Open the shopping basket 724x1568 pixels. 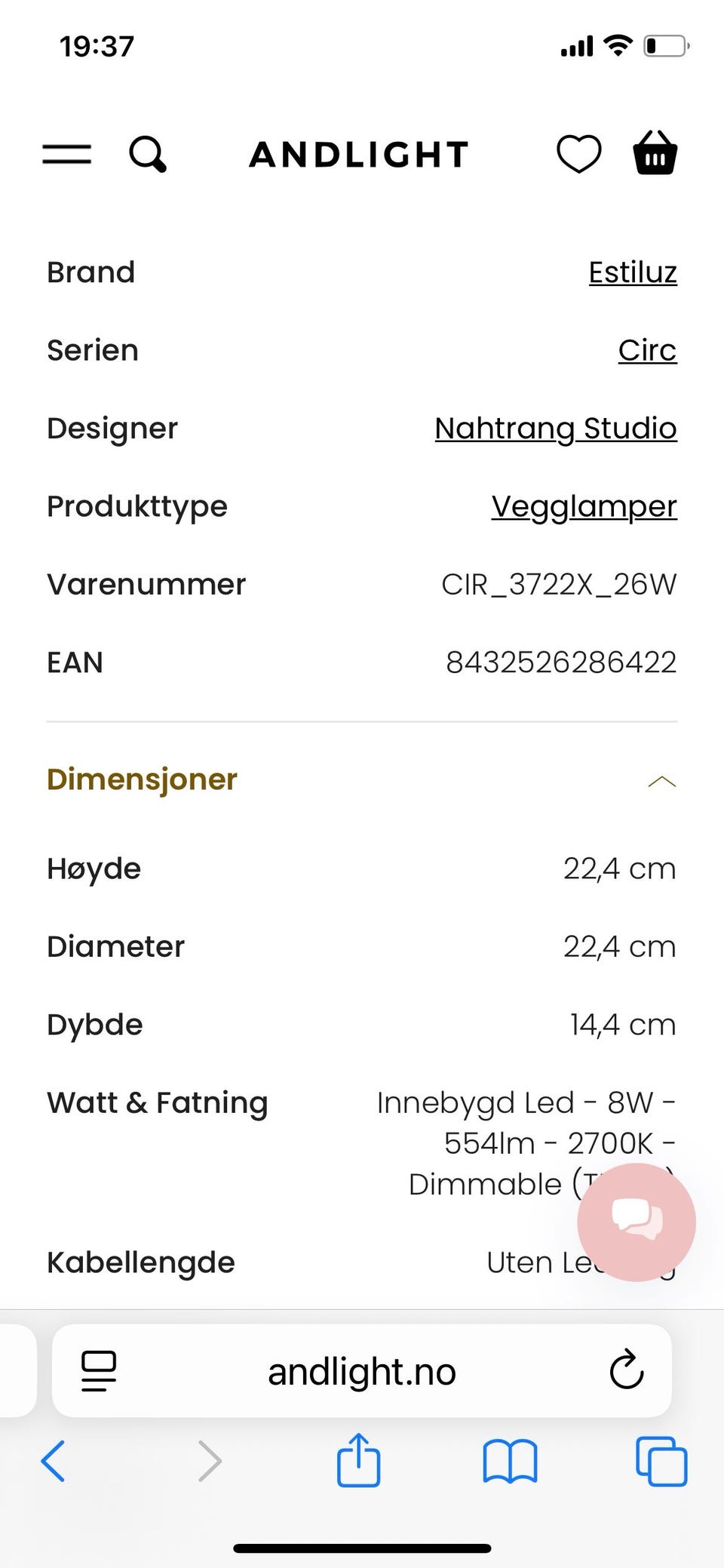click(655, 153)
